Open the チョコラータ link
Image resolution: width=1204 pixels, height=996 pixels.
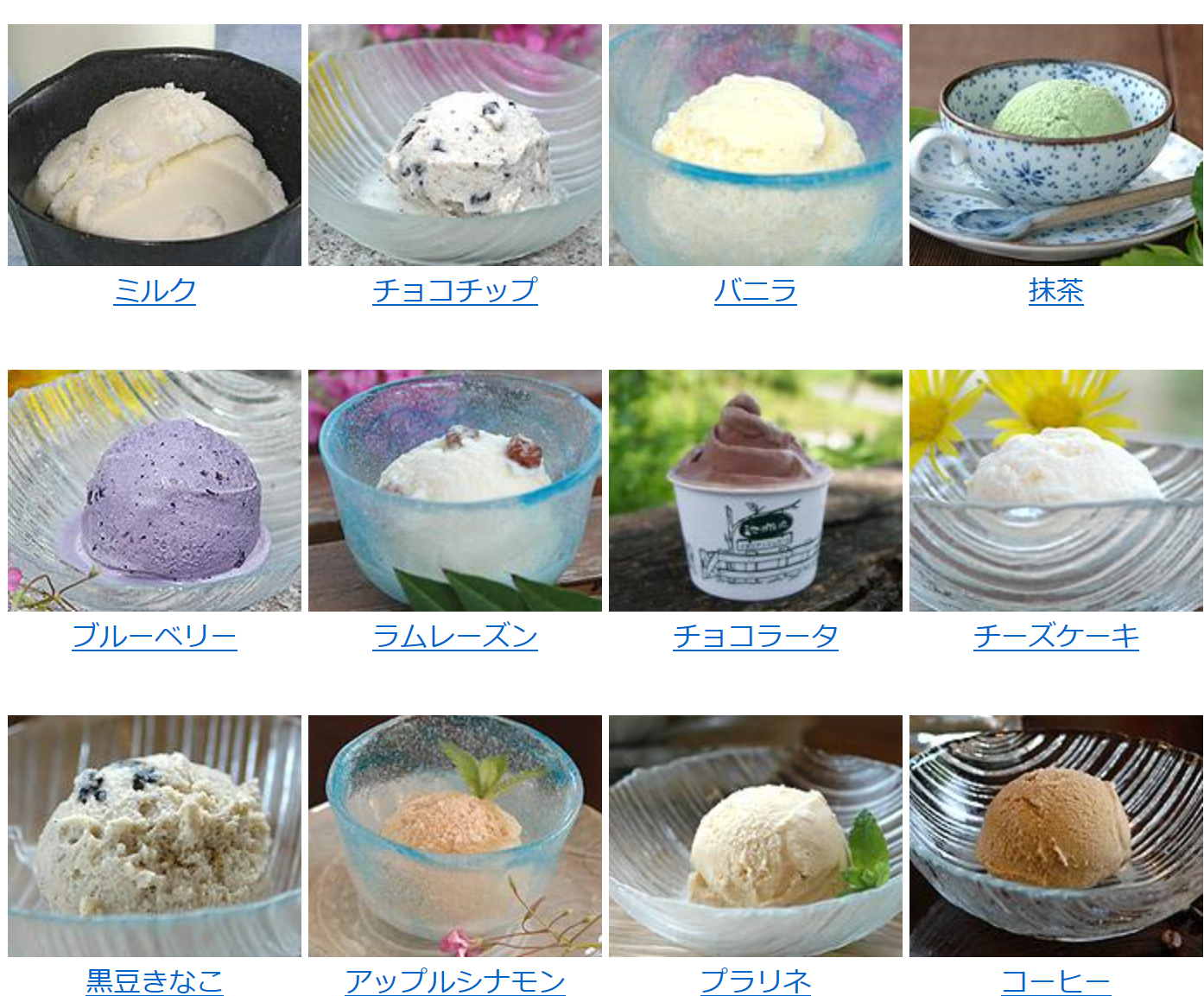click(x=755, y=636)
